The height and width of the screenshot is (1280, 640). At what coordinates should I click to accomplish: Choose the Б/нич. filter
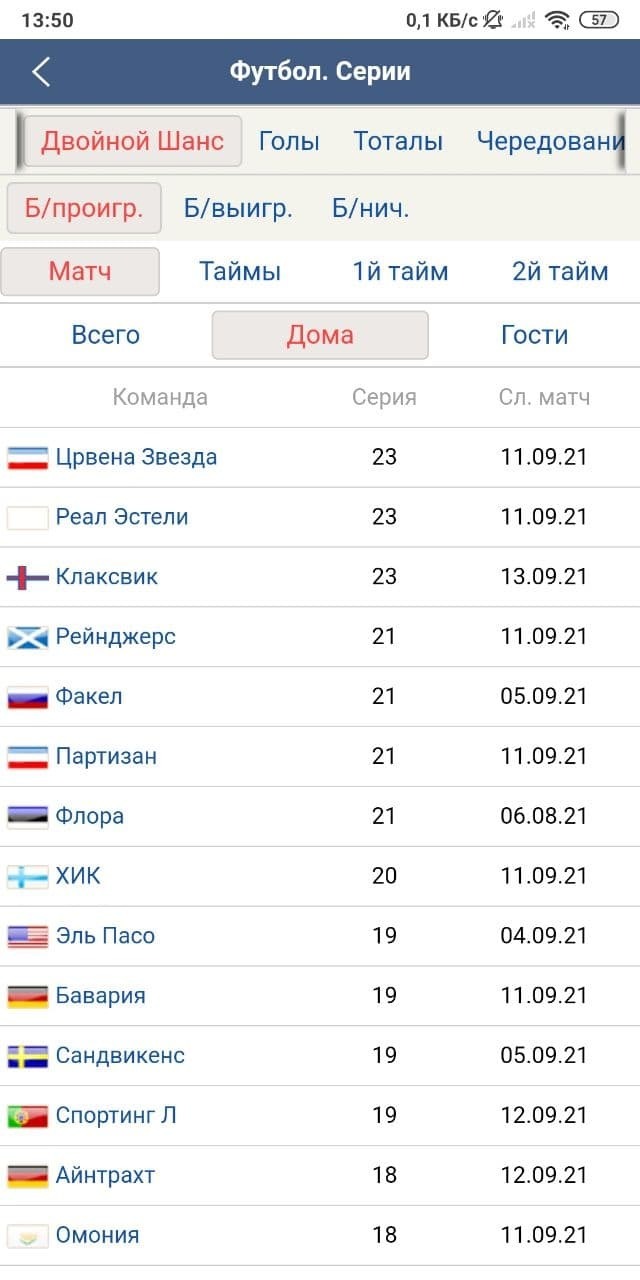click(x=371, y=208)
